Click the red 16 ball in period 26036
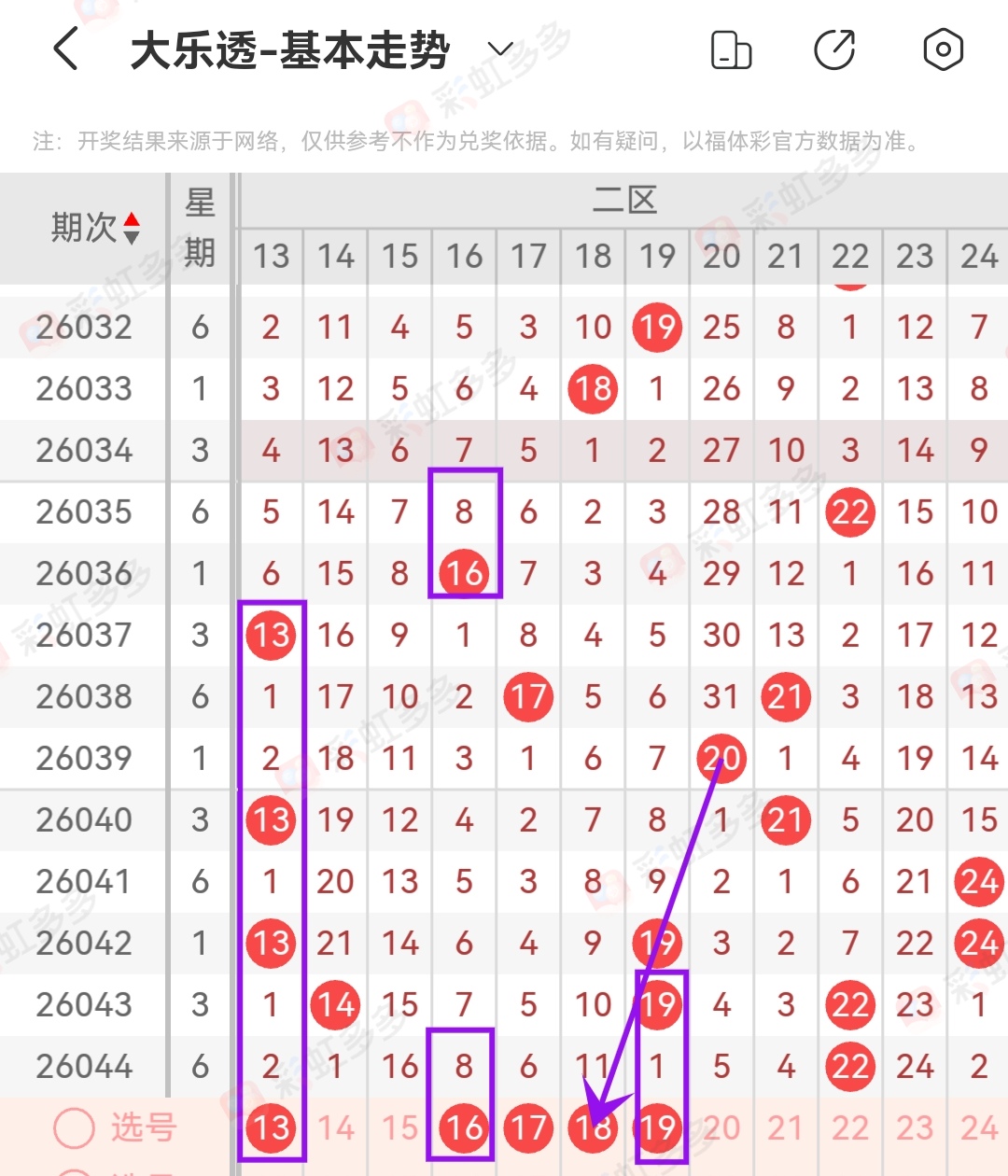The image size is (1008, 1176). pyautogui.click(x=464, y=574)
